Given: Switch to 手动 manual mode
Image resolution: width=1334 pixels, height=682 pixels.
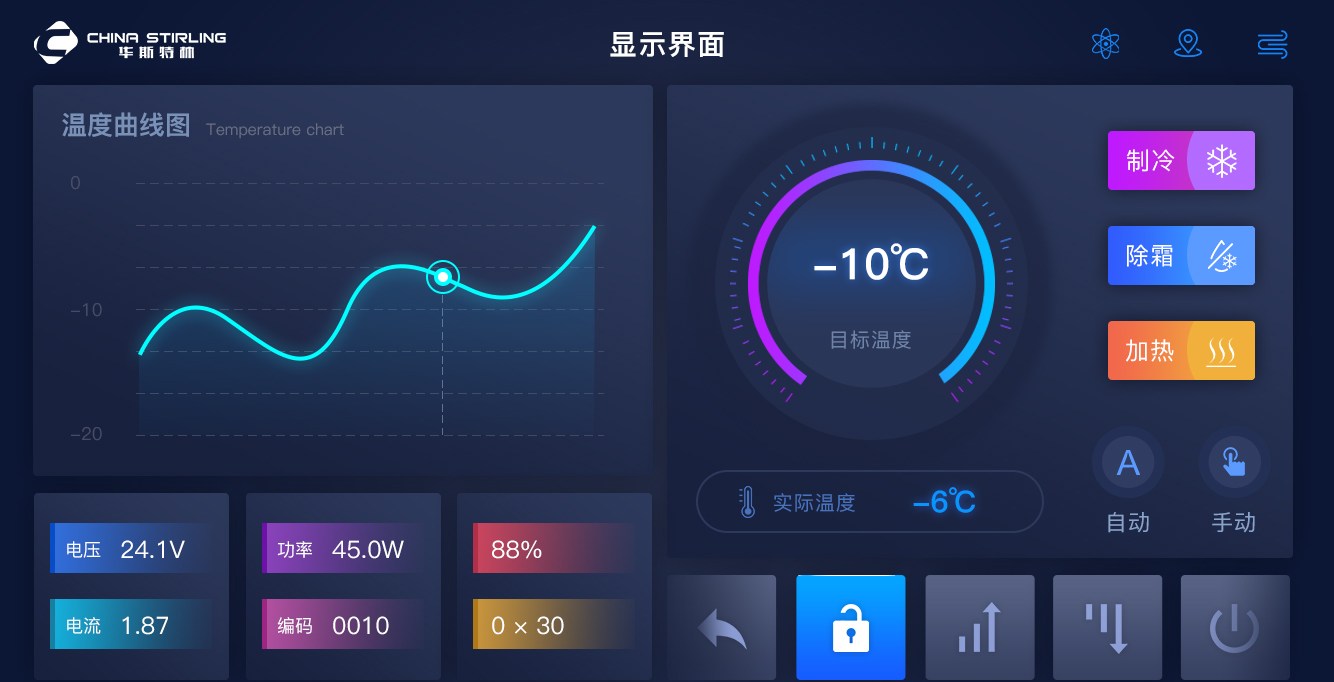Looking at the screenshot, I should 1233,463.
